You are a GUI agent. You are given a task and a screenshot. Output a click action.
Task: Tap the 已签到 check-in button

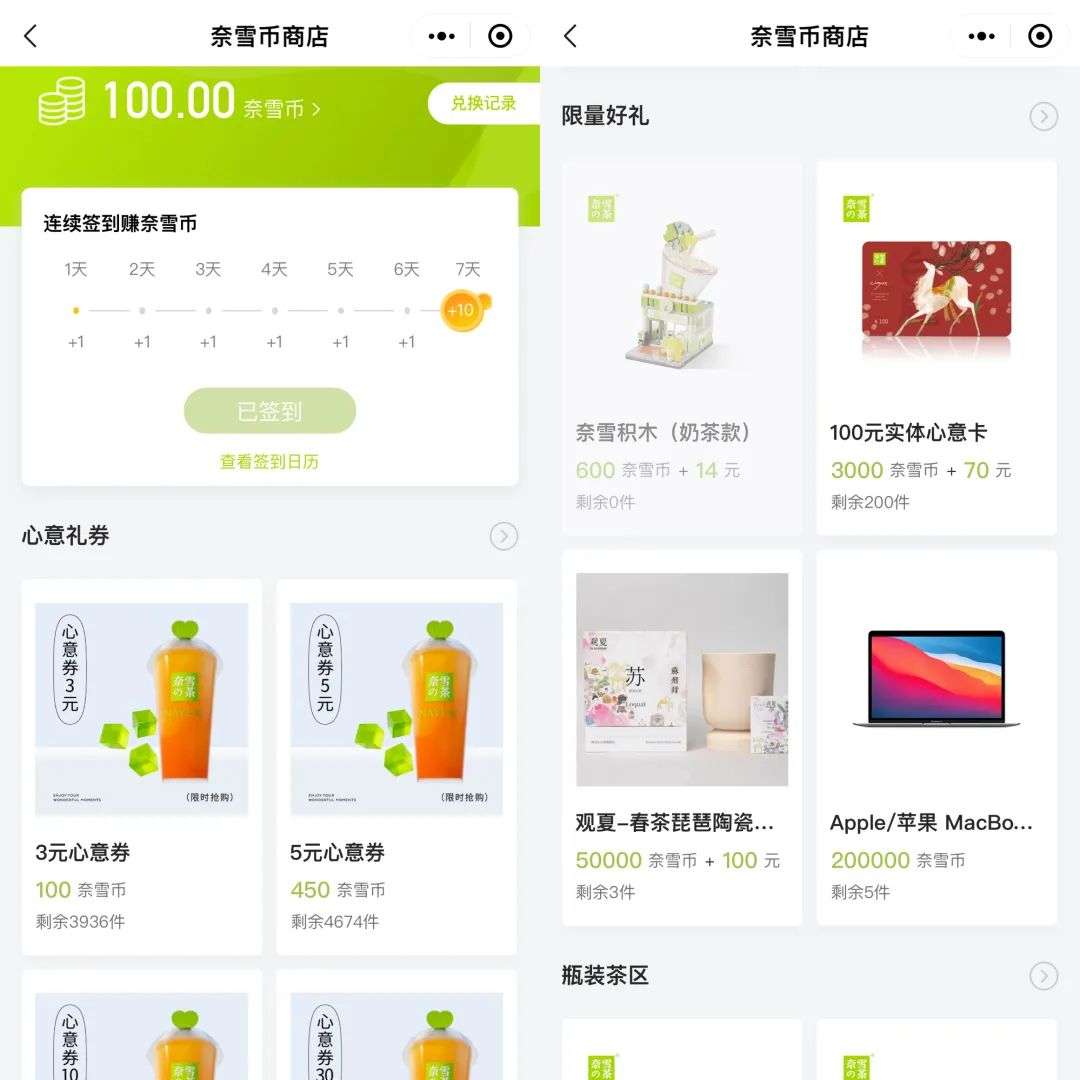(270, 411)
